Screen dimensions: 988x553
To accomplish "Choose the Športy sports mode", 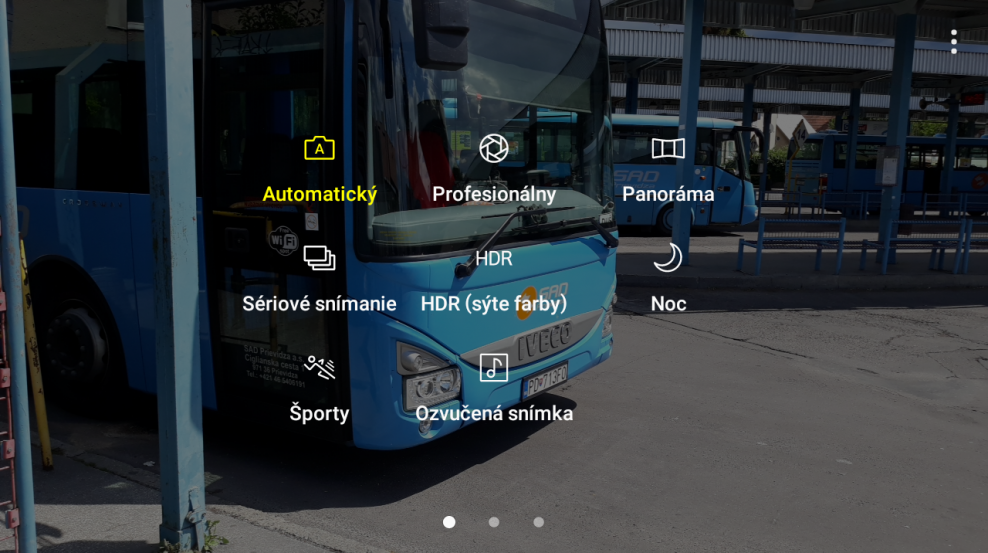I will 319,388.
